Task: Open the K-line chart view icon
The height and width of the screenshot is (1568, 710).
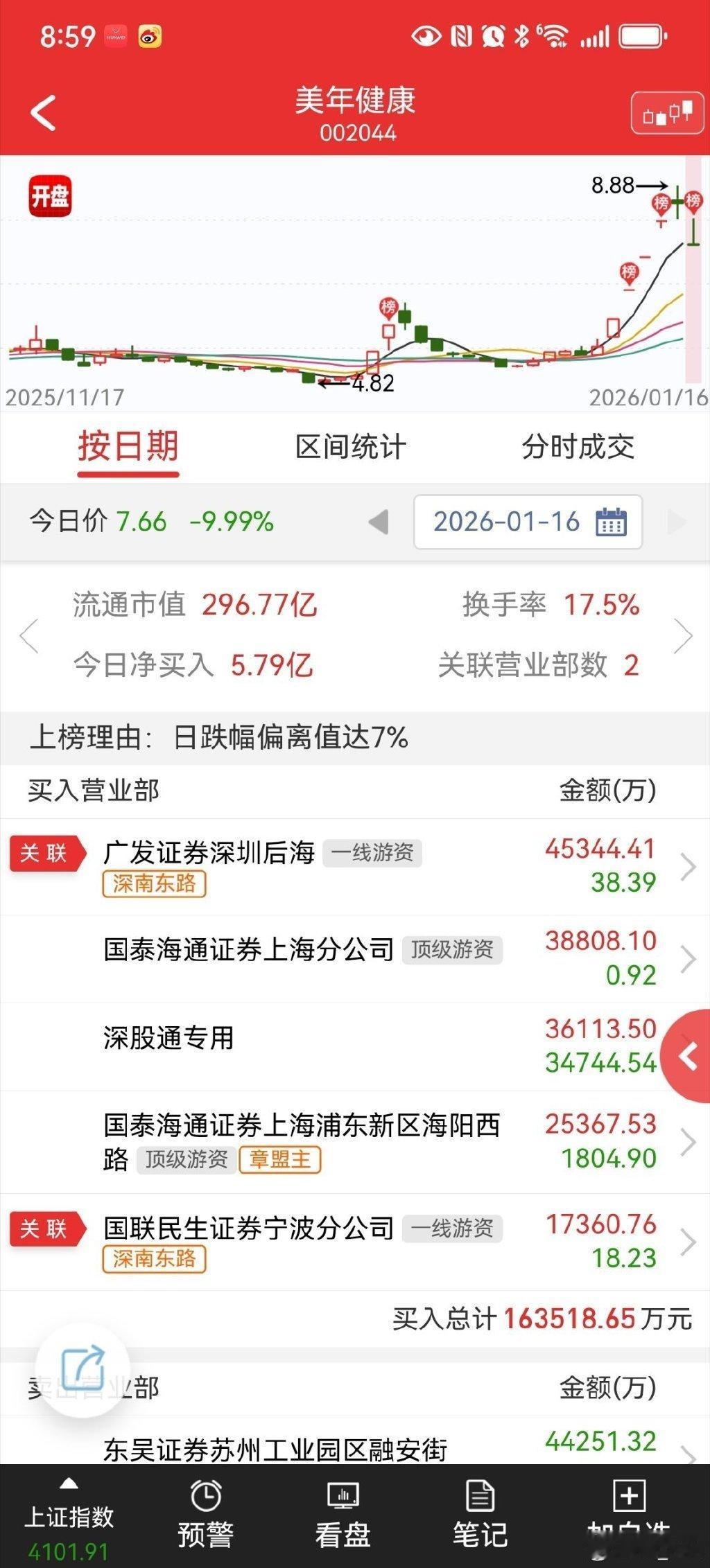Action: click(x=668, y=113)
